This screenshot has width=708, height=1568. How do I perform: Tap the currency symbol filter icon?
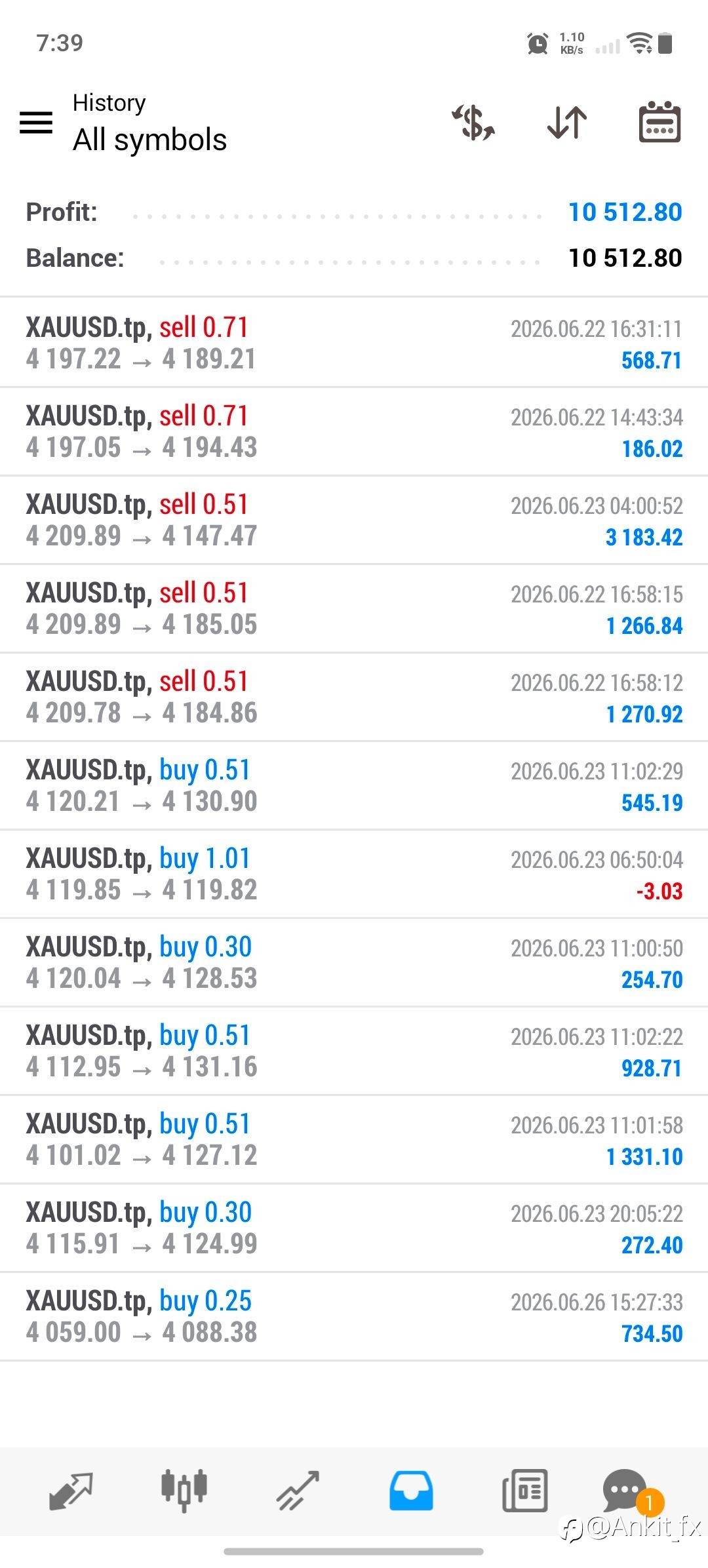click(473, 123)
